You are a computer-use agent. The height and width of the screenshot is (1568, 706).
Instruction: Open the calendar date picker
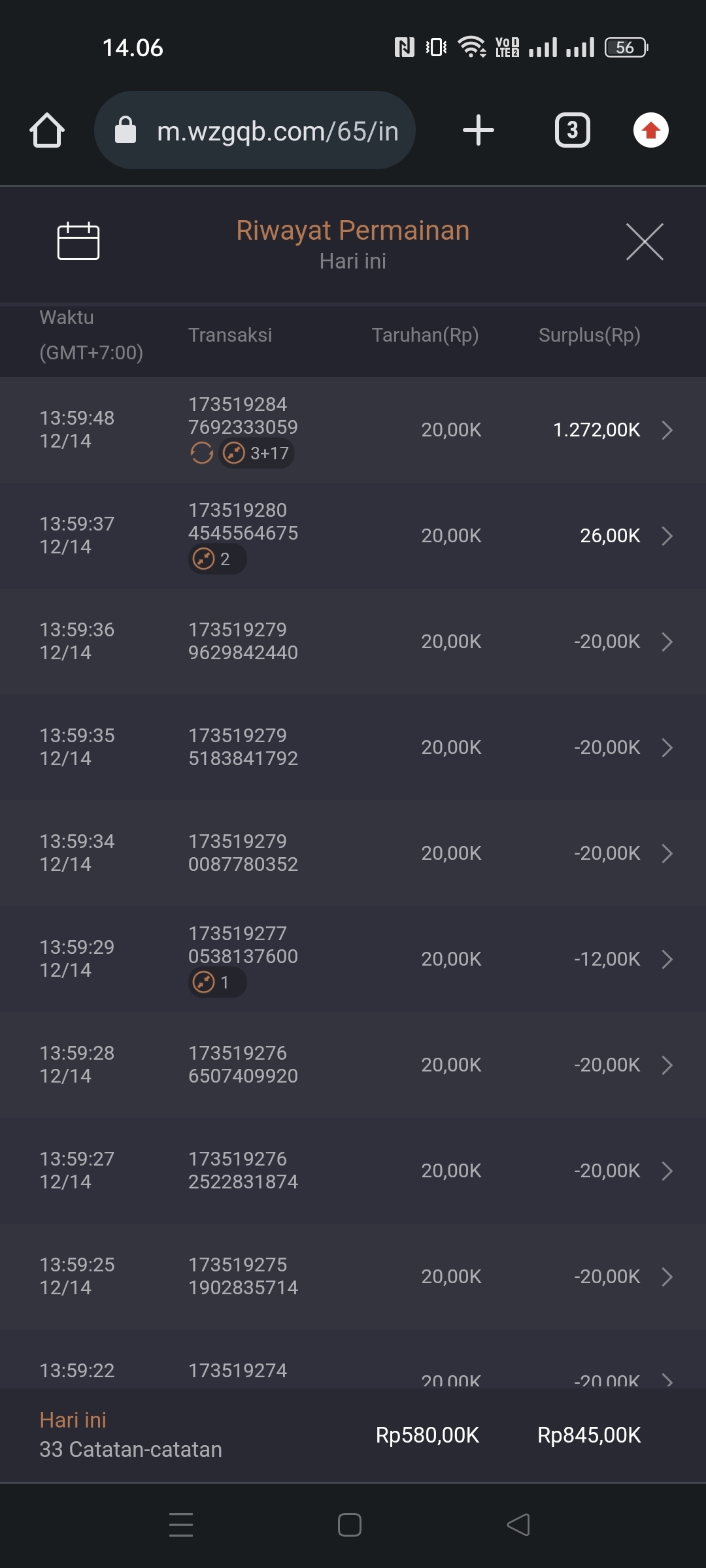click(78, 242)
